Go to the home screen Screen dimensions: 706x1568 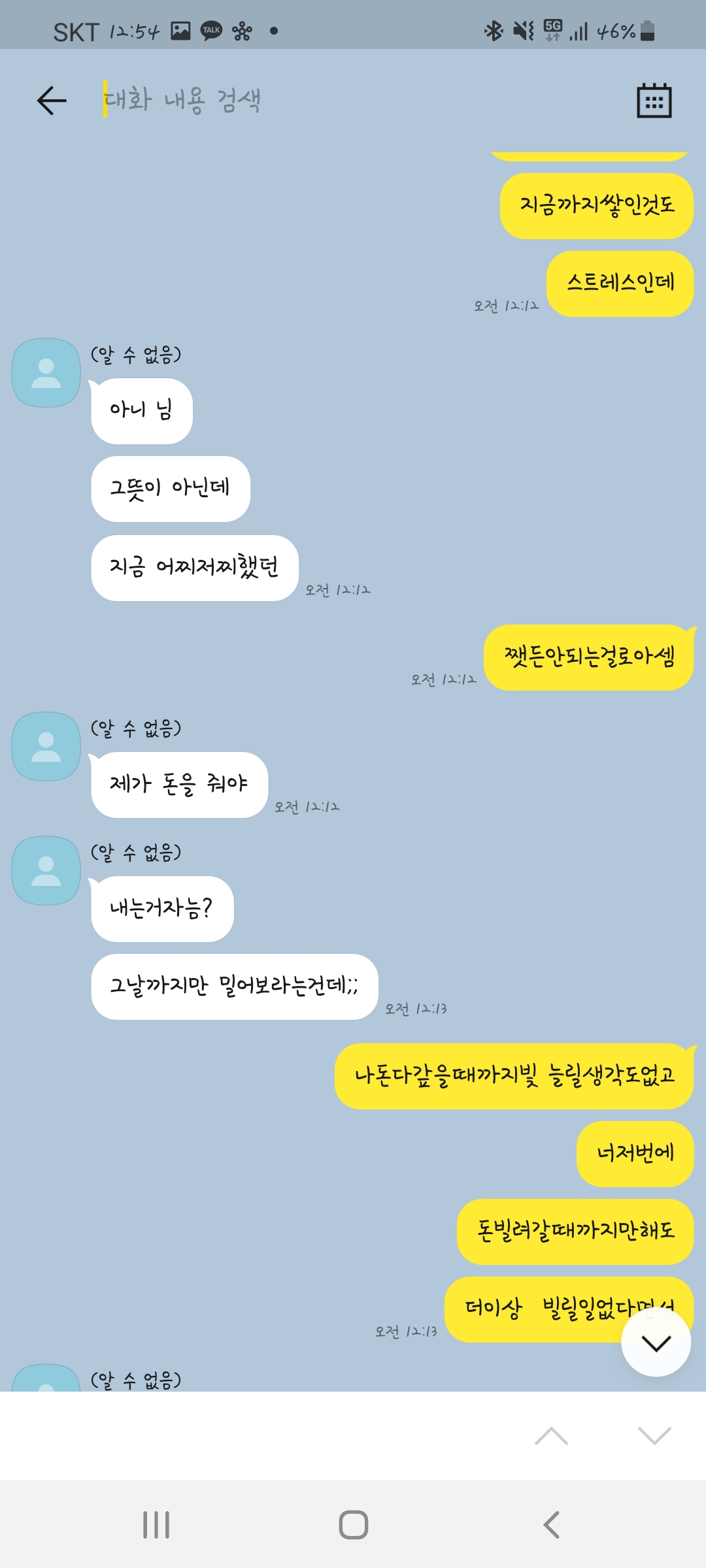click(x=353, y=1525)
